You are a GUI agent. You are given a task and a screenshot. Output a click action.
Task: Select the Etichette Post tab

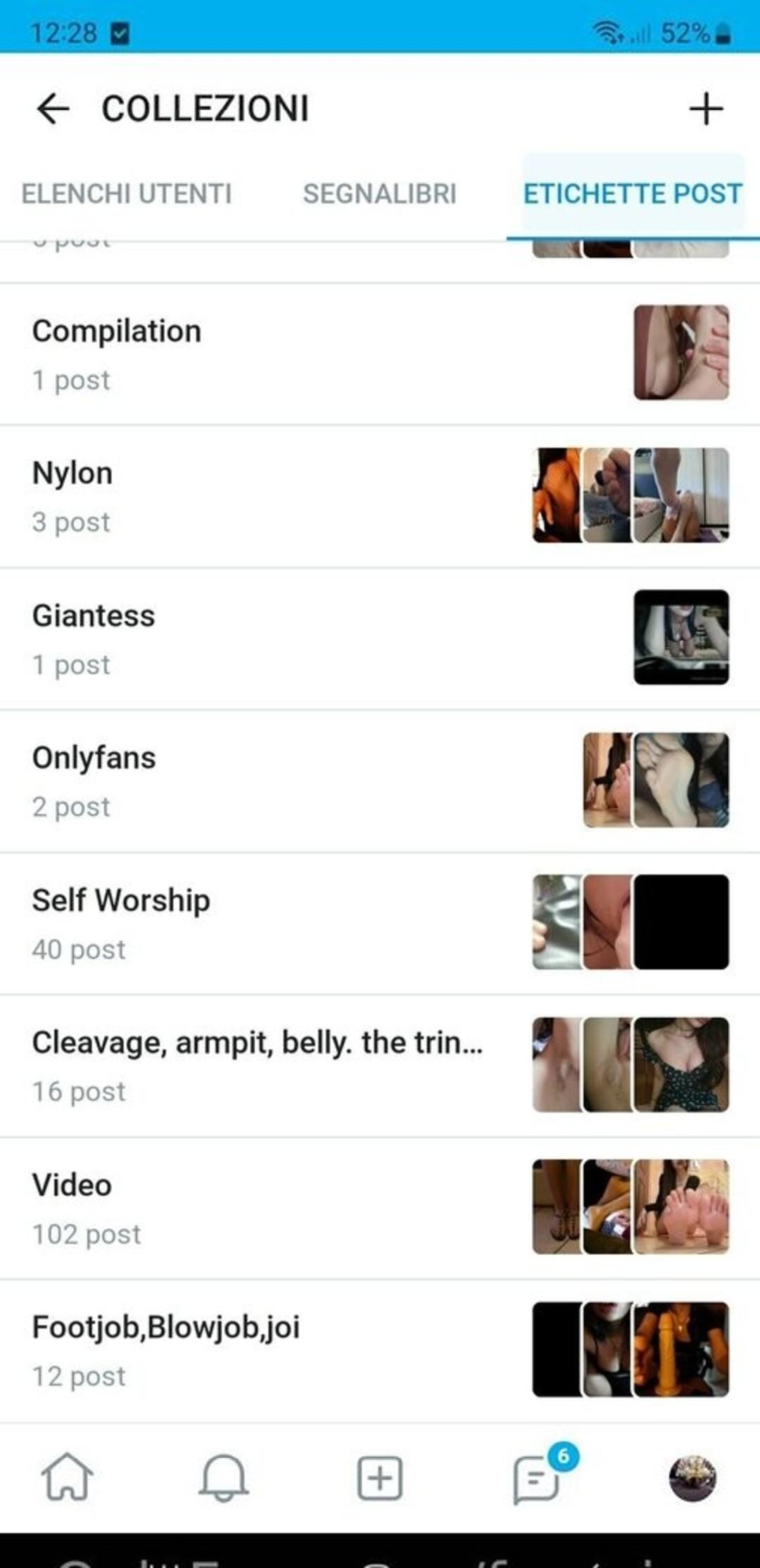coord(632,193)
